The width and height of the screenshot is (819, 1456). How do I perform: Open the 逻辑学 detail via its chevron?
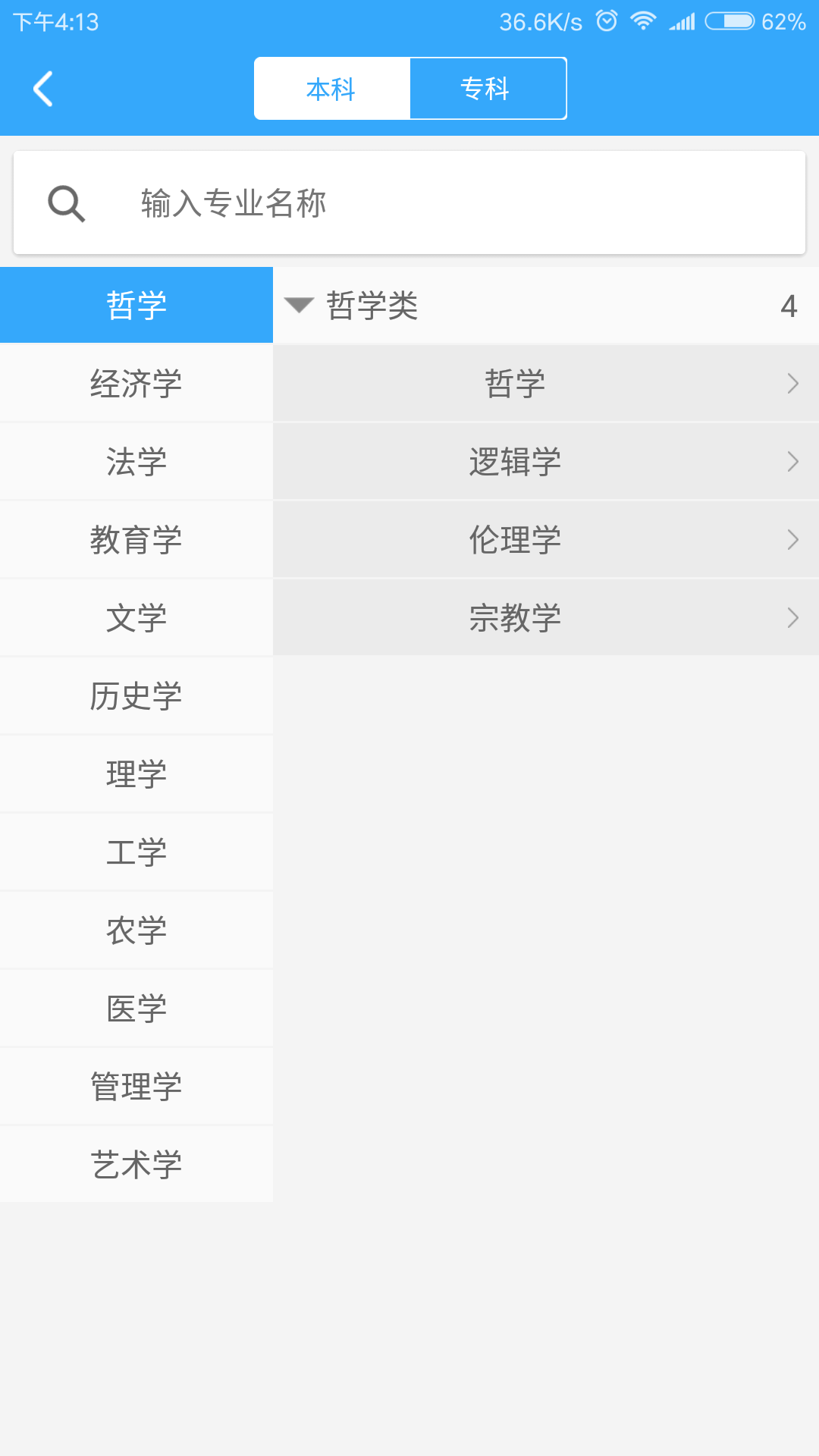point(792,461)
